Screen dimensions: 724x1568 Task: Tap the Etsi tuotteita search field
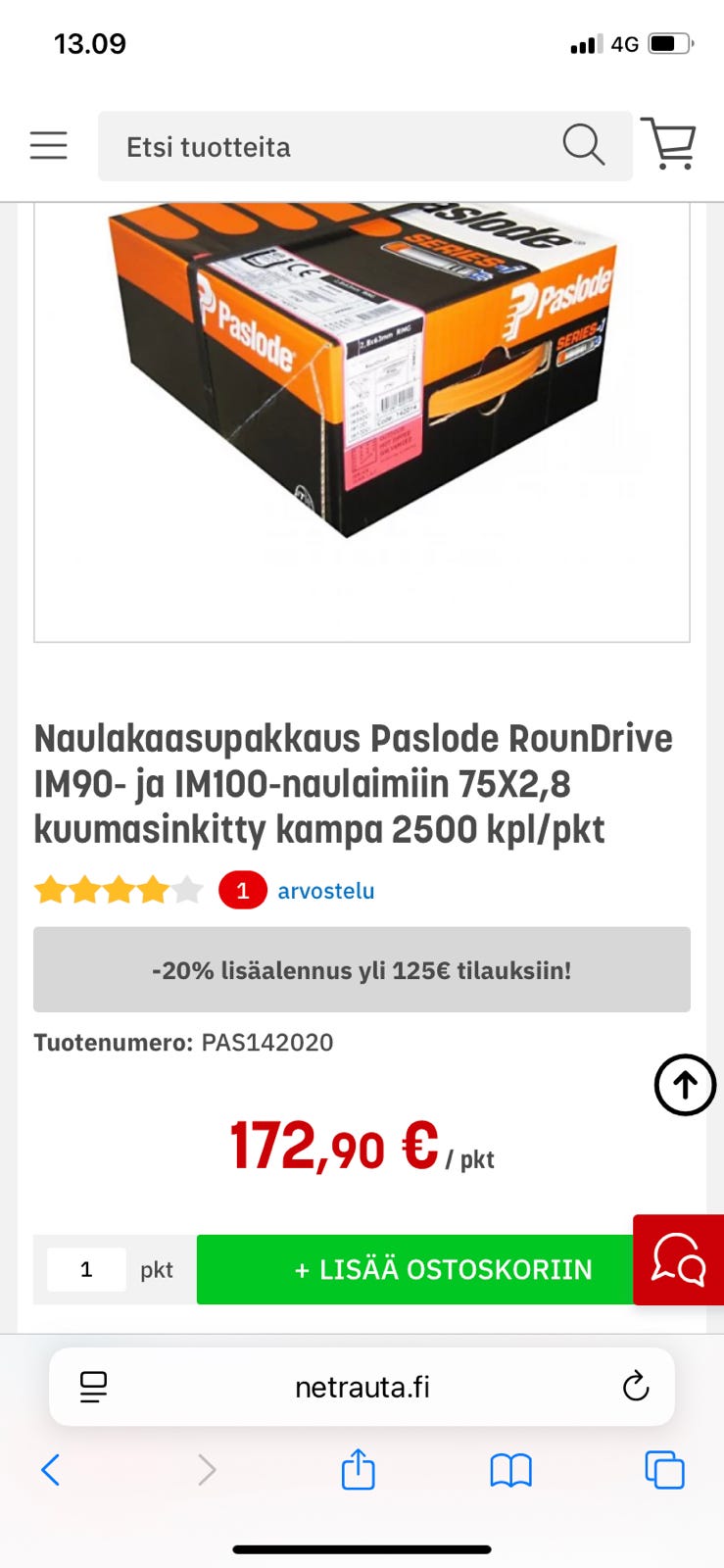coord(323,147)
